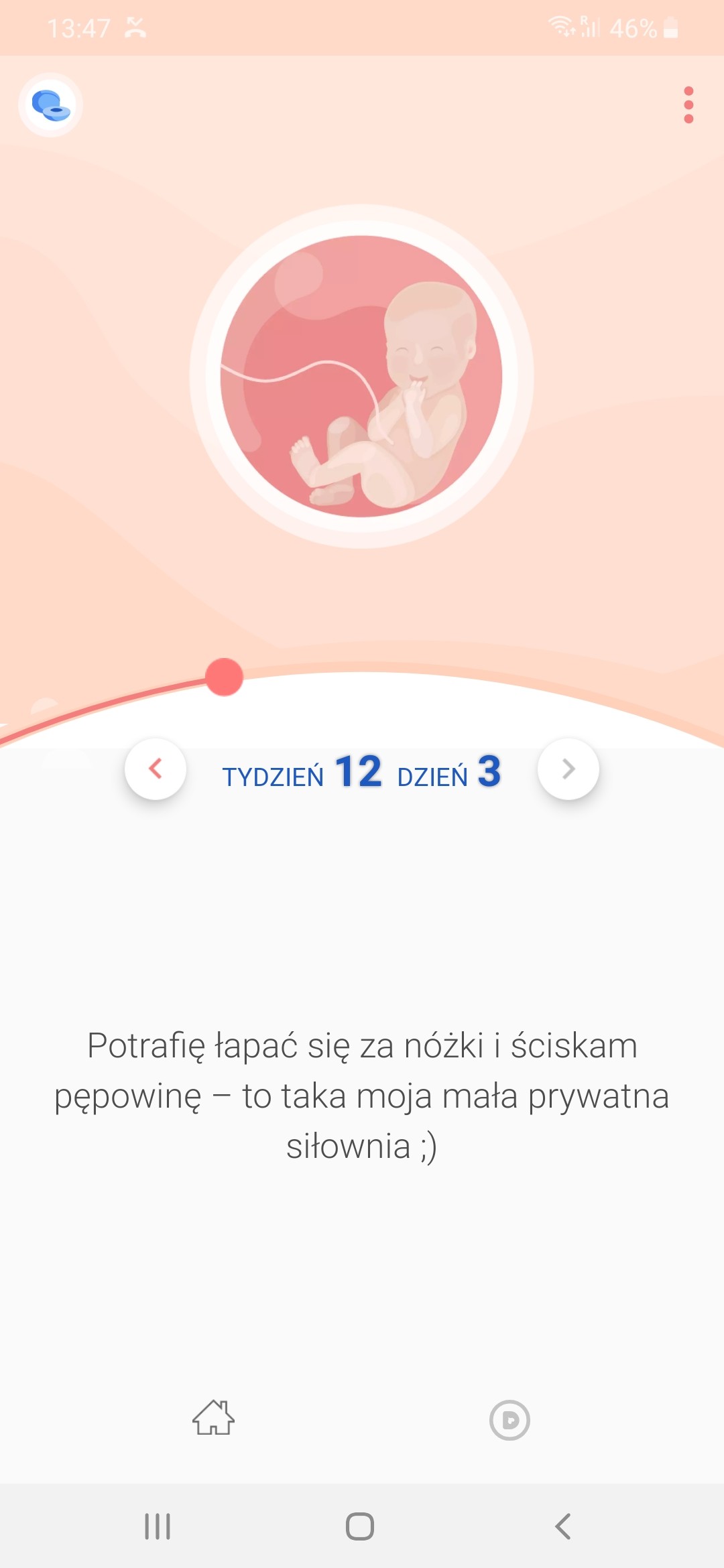Open the system recent apps view

[x=158, y=1526]
